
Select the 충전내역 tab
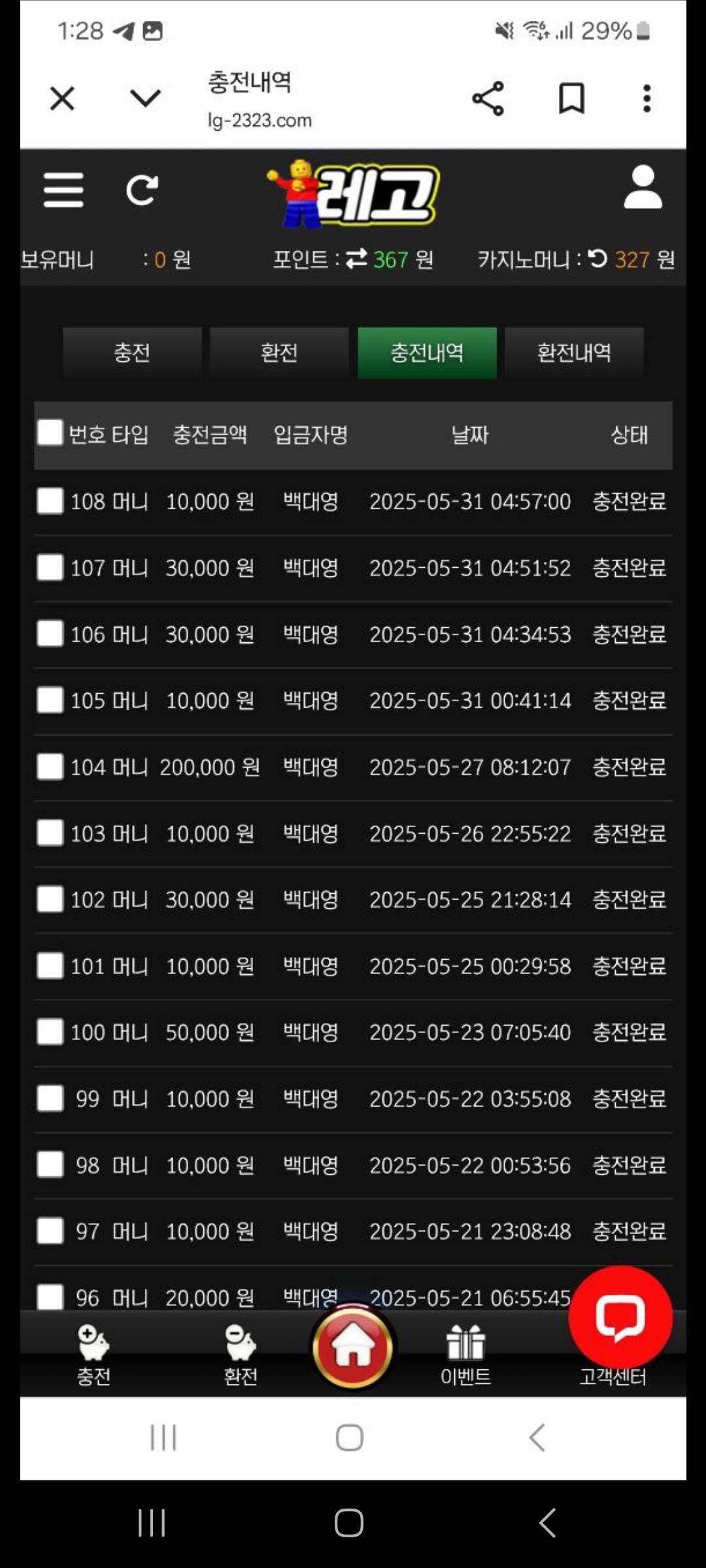point(427,353)
